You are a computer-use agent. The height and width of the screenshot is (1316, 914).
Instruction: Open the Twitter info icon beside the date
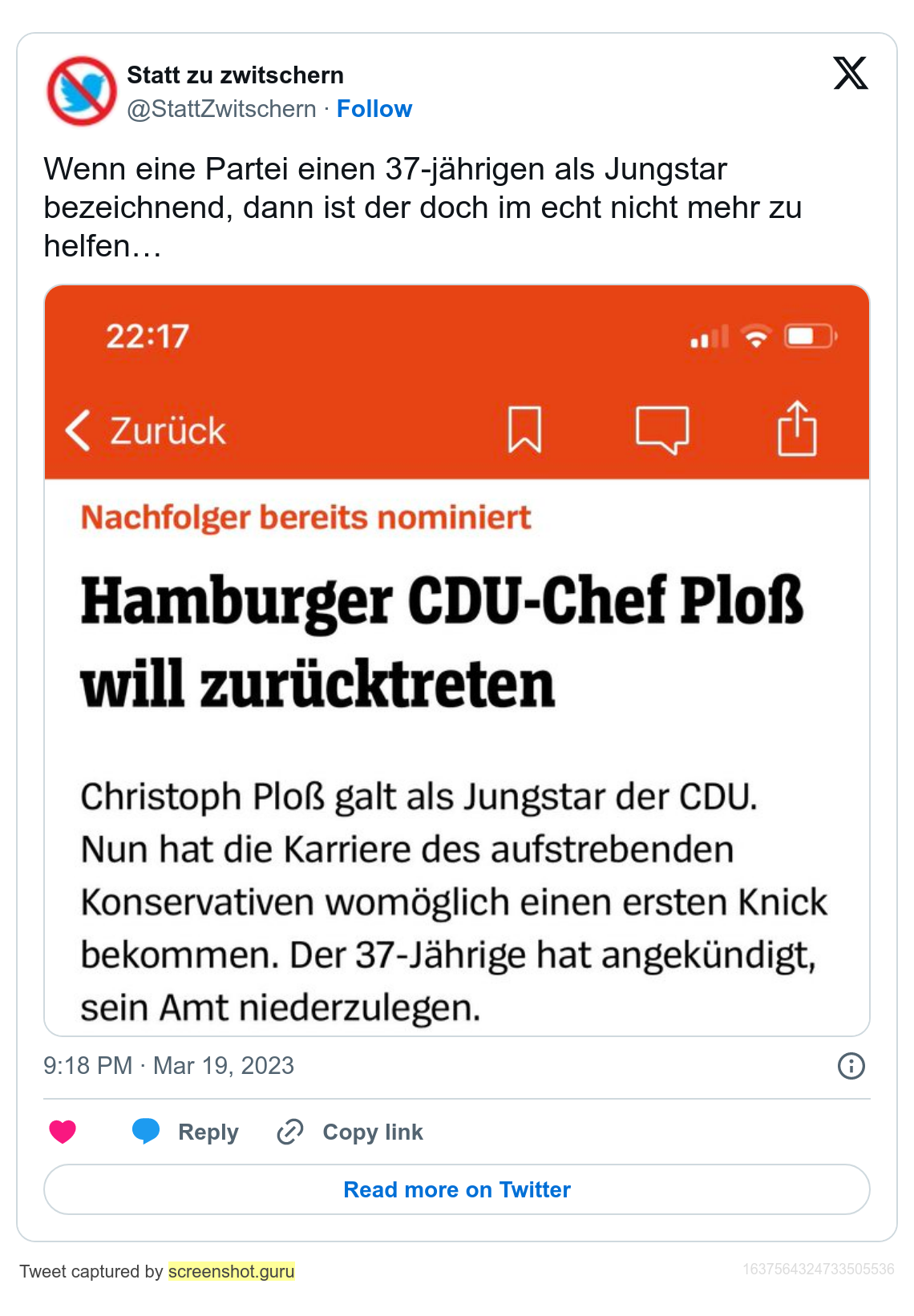click(x=851, y=1066)
